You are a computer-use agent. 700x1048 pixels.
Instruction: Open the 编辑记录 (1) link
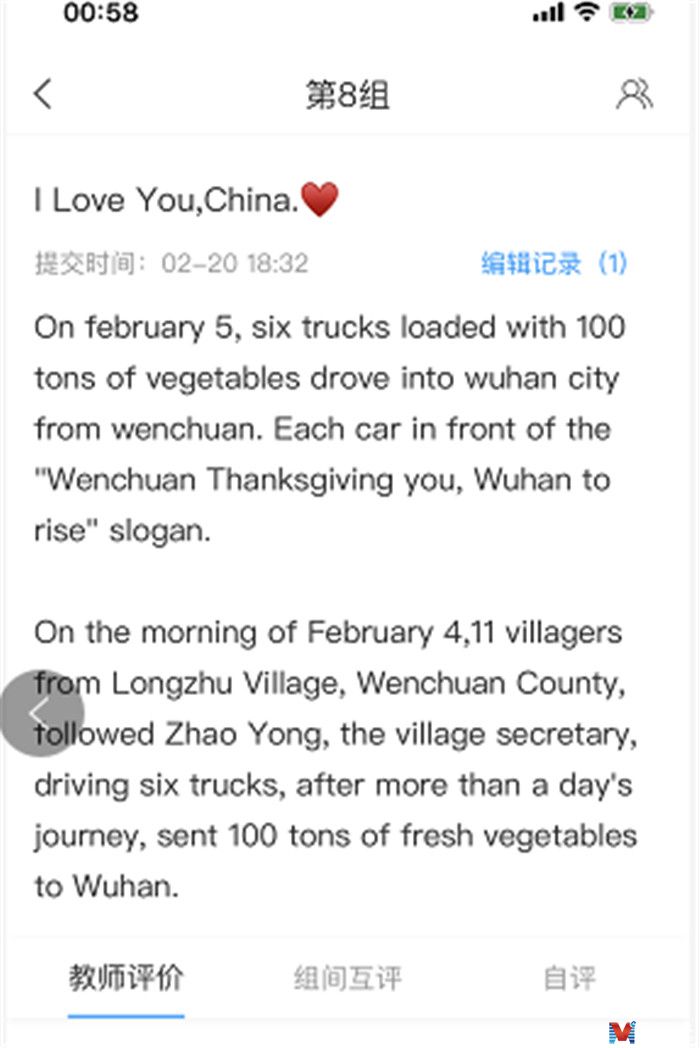click(554, 264)
